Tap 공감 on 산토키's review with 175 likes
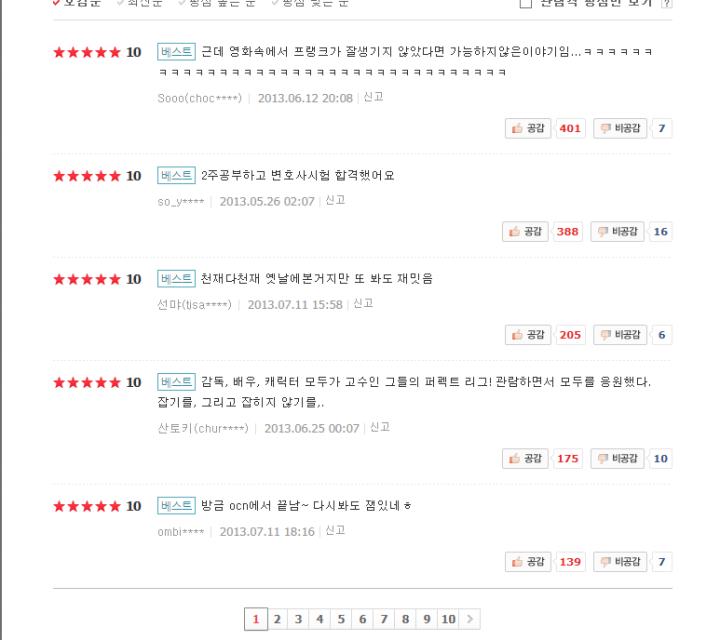The height and width of the screenshot is (640, 720). pos(525,458)
